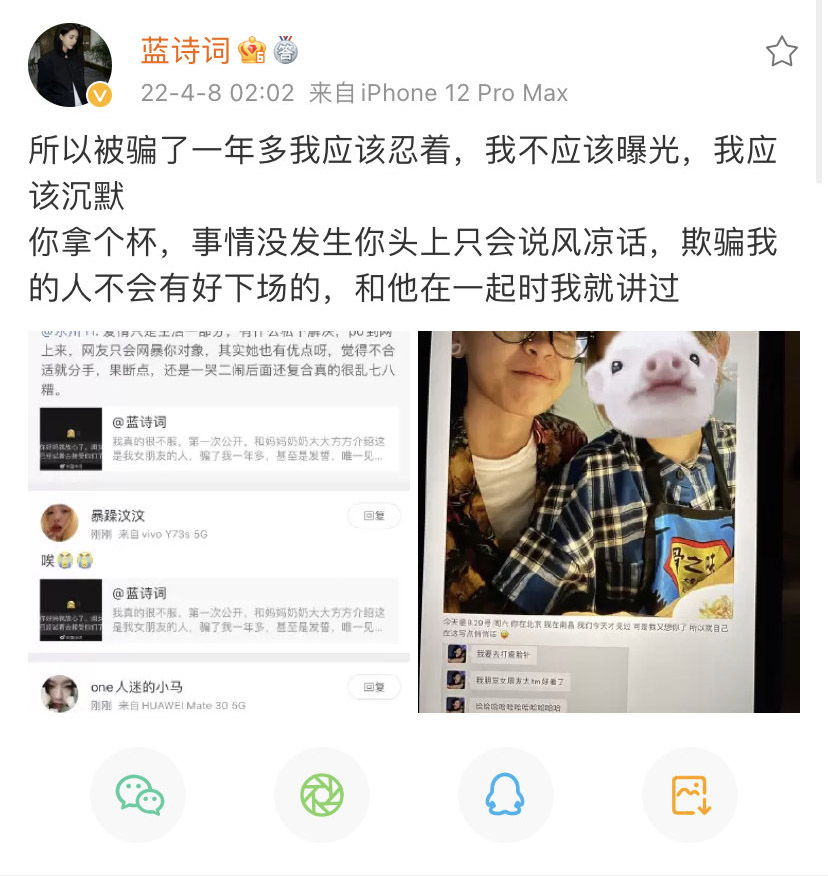The image size is (828, 876).
Task: Share the post to WeChat
Action: point(139,795)
